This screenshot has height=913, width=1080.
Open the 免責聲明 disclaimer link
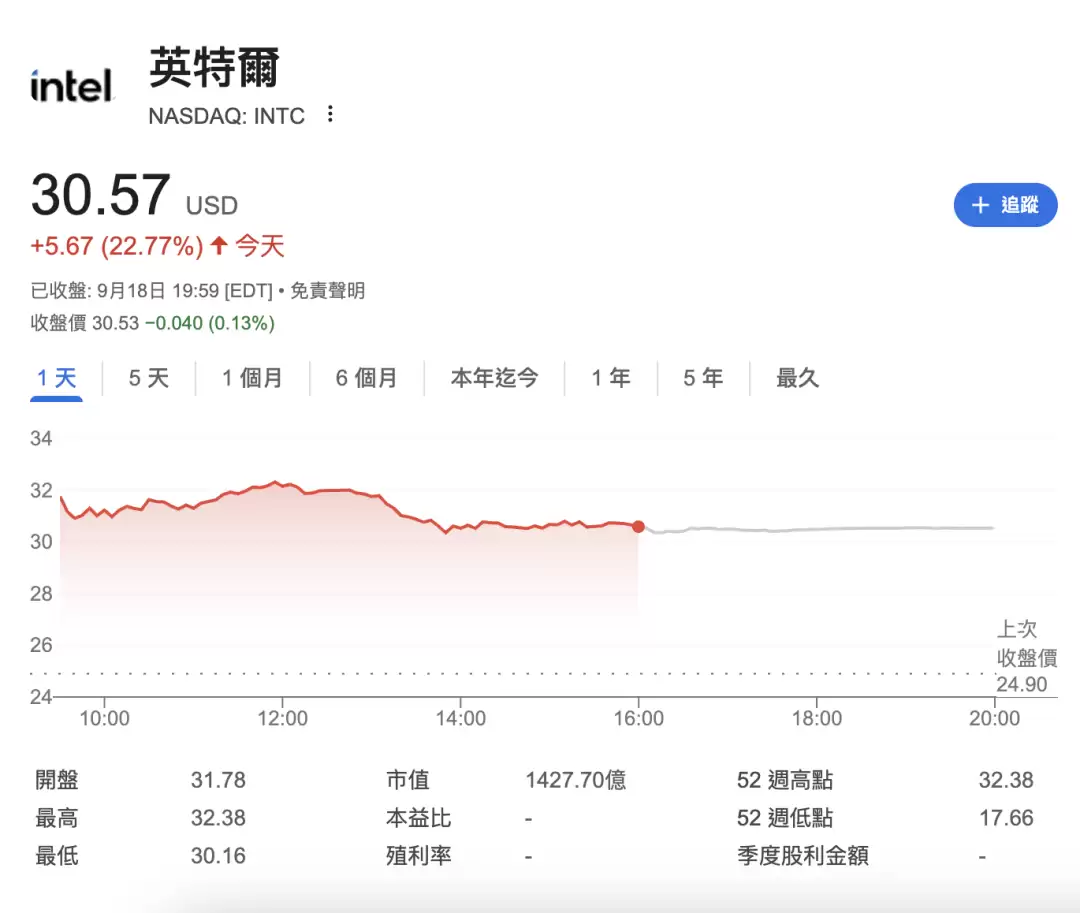(328, 291)
